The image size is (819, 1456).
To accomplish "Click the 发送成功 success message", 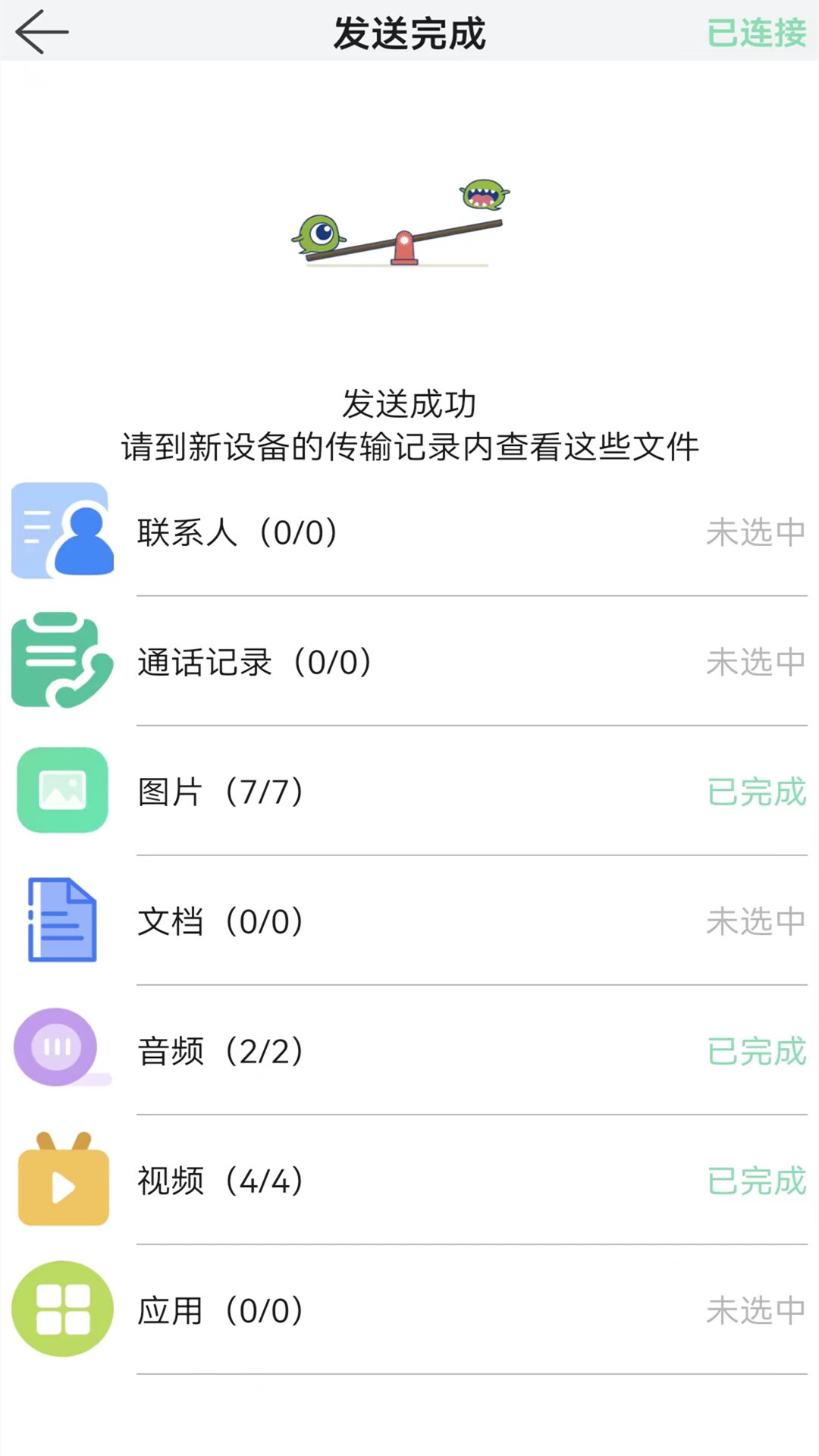I will tap(409, 404).
